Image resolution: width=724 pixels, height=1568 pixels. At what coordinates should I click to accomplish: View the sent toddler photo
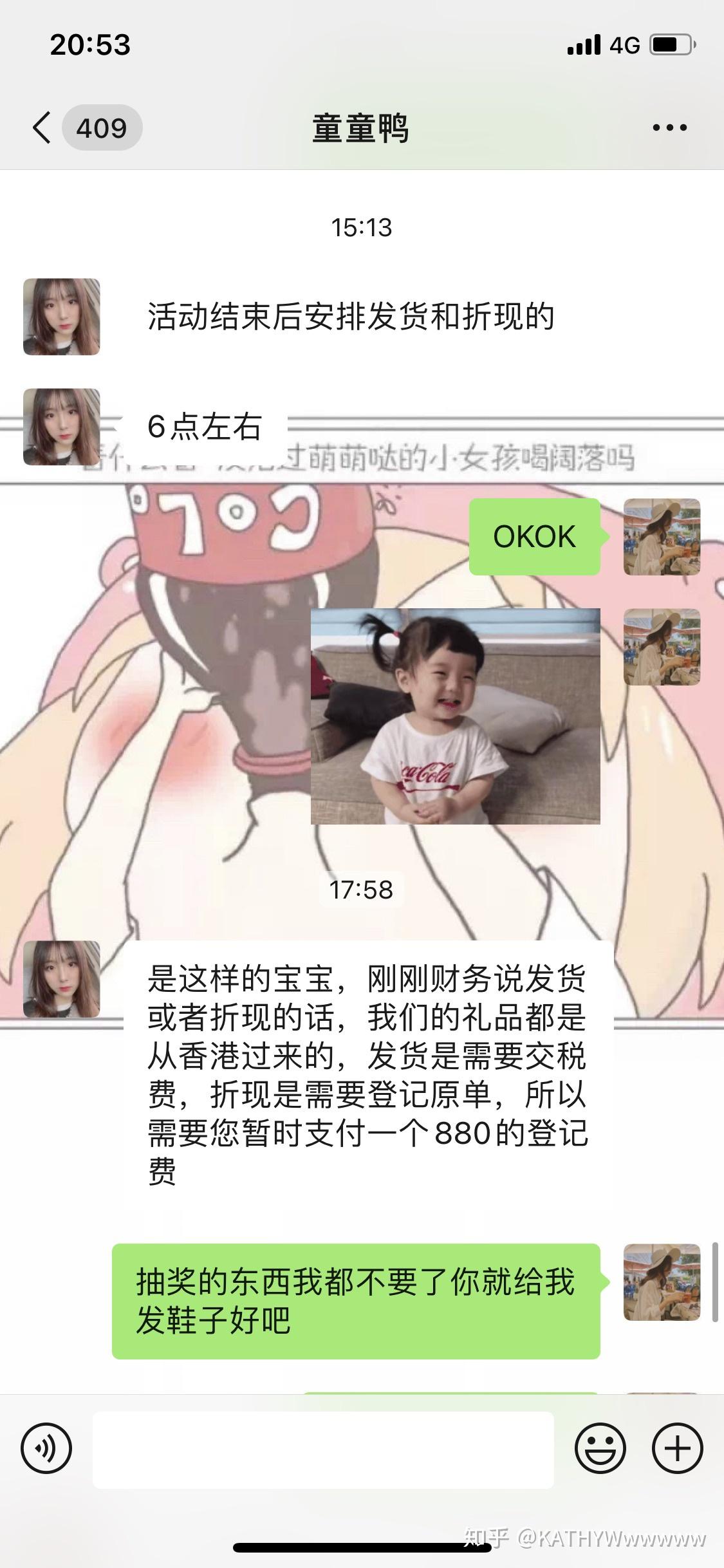point(455,716)
